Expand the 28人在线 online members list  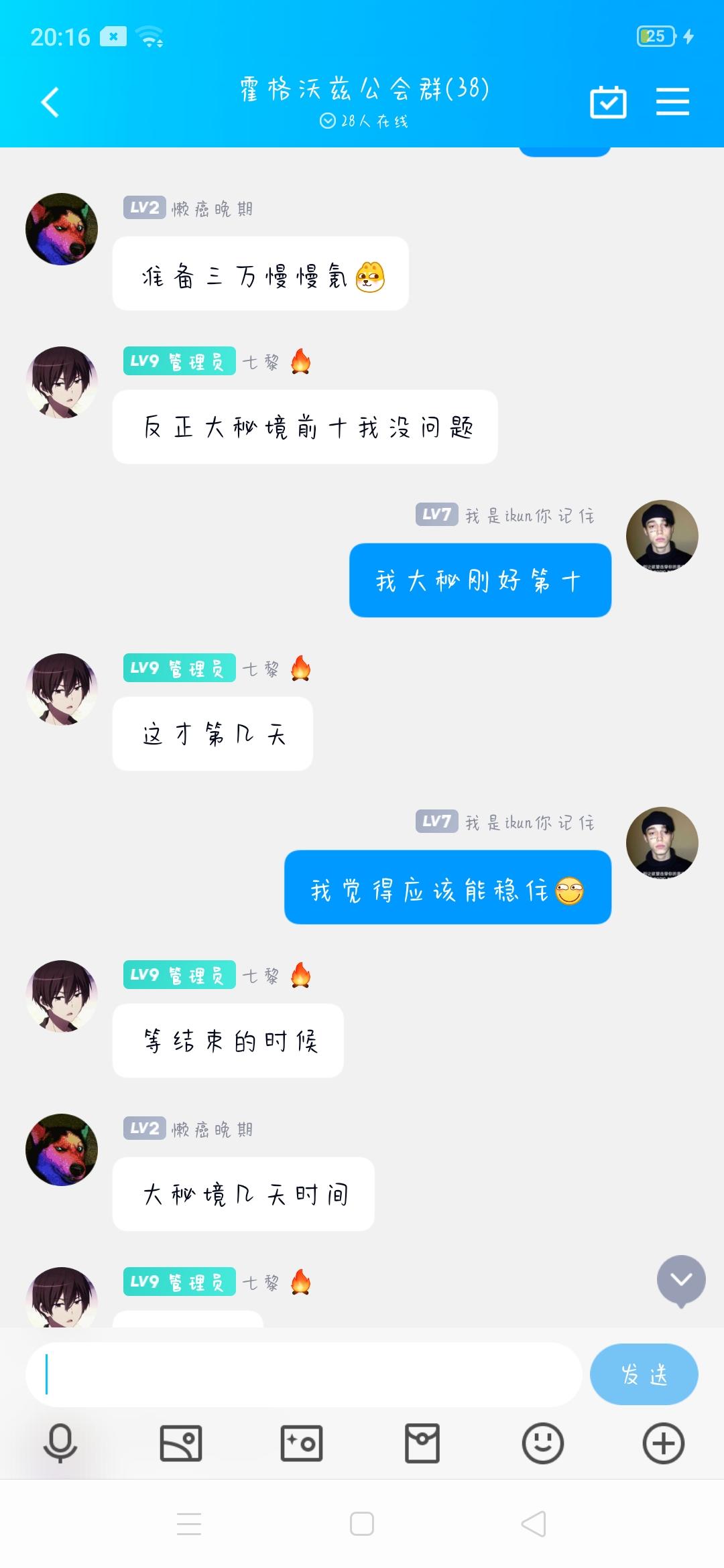click(367, 121)
